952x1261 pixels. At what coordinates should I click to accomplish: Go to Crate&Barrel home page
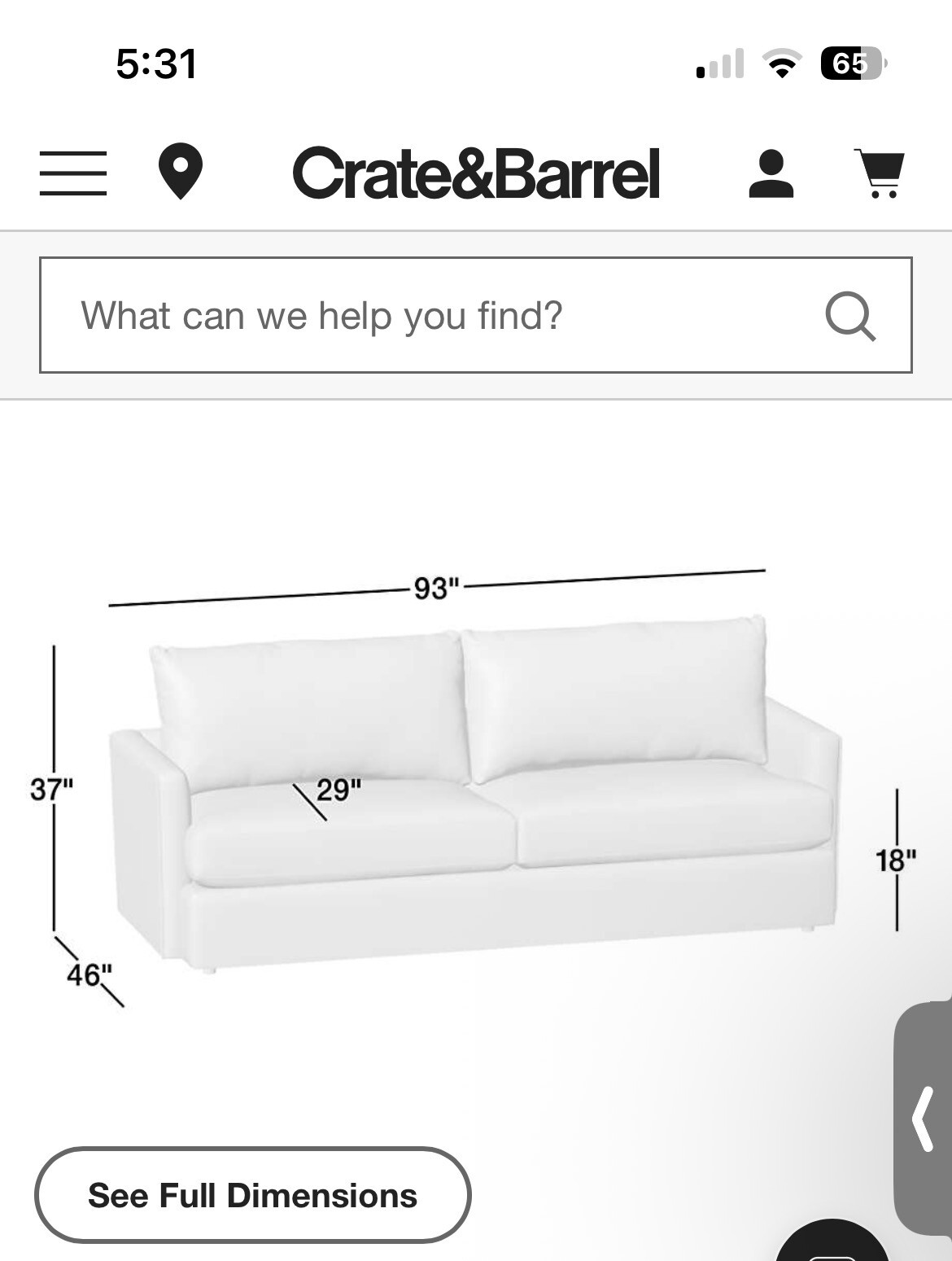tap(475, 173)
